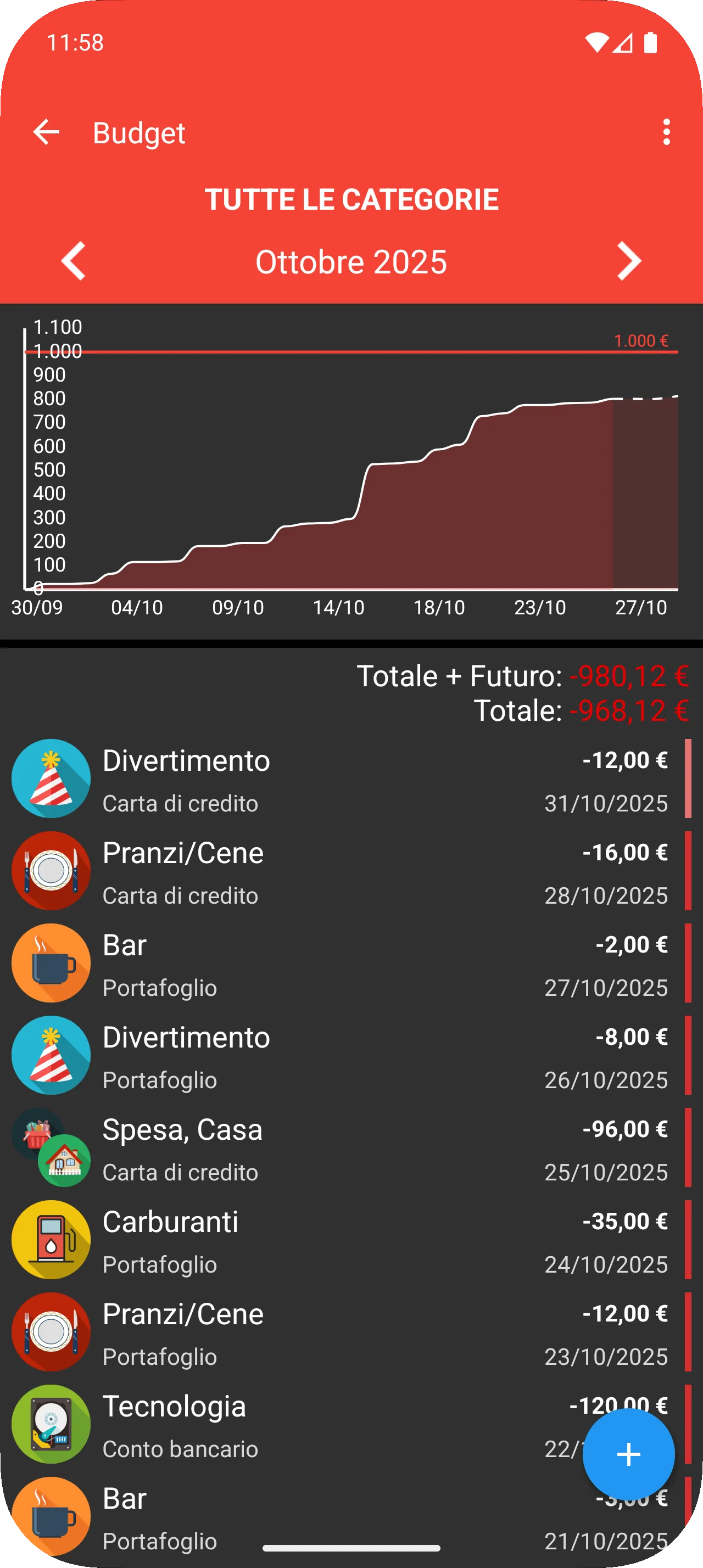Tap the Tutte le categorie filter title
Image resolution: width=703 pixels, height=1568 pixels.
click(x=351, y=200)
